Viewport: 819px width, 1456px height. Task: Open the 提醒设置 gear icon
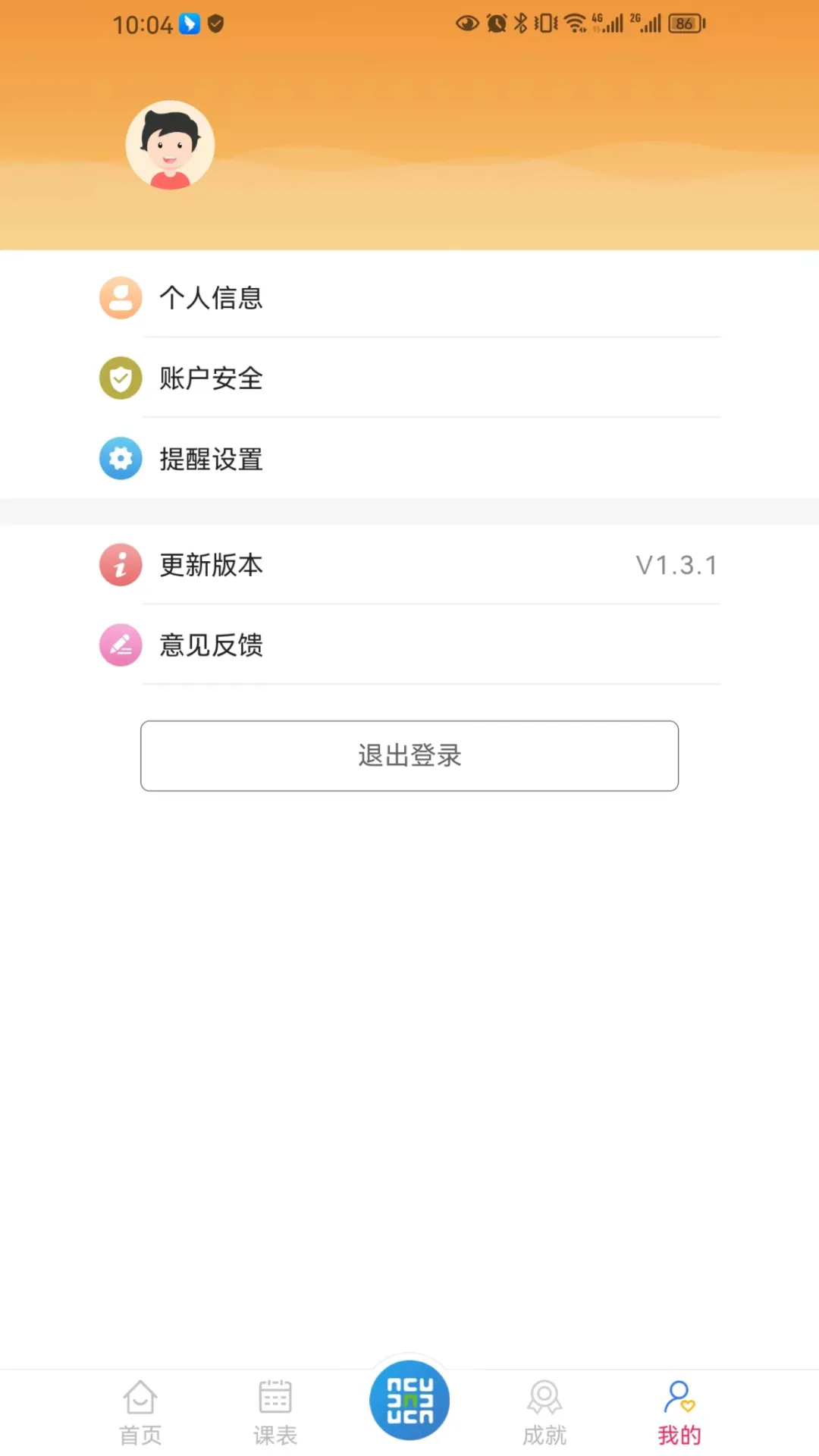point(120,459)
